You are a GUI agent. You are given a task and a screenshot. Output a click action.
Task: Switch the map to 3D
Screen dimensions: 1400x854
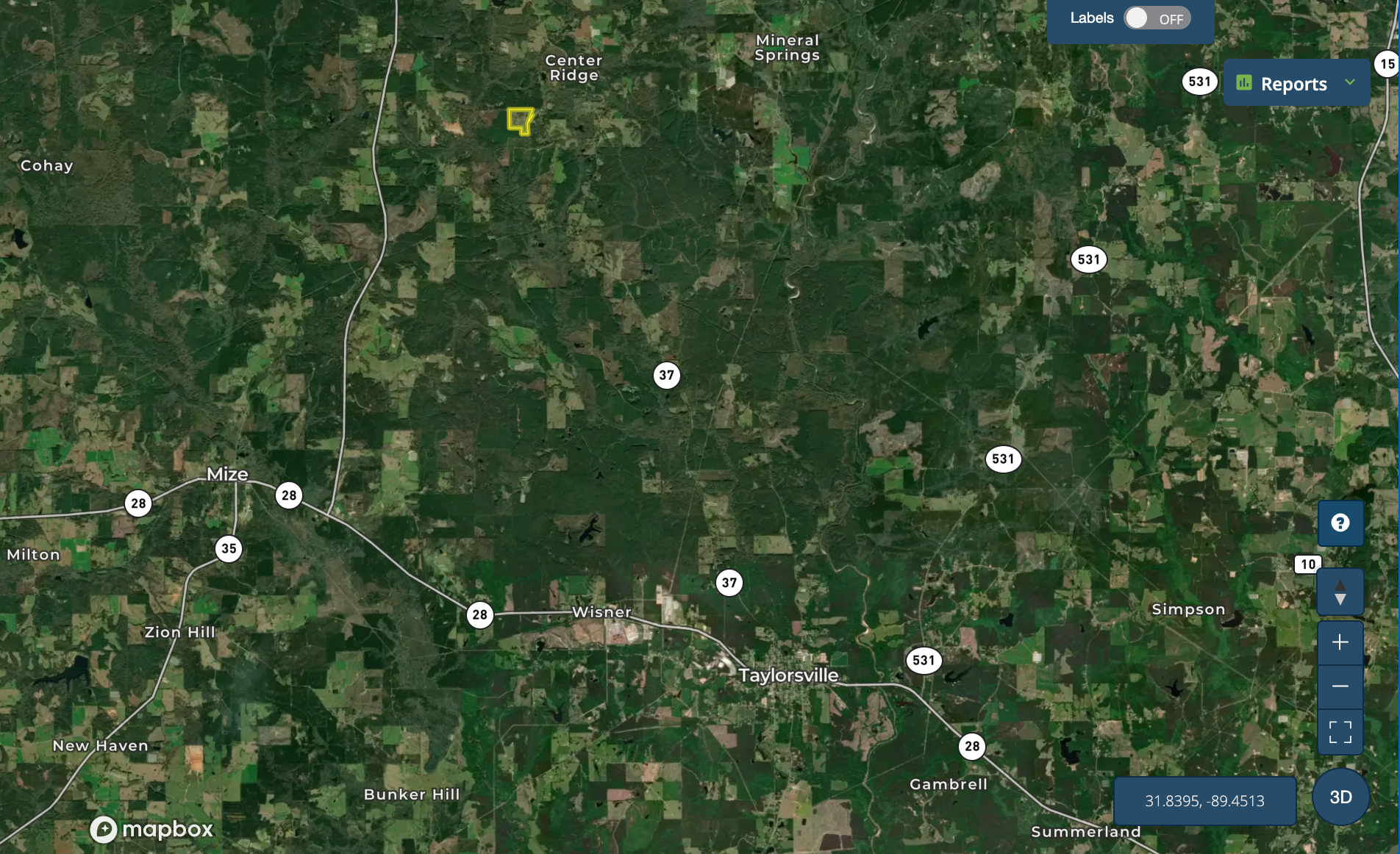coord(1340,797)
